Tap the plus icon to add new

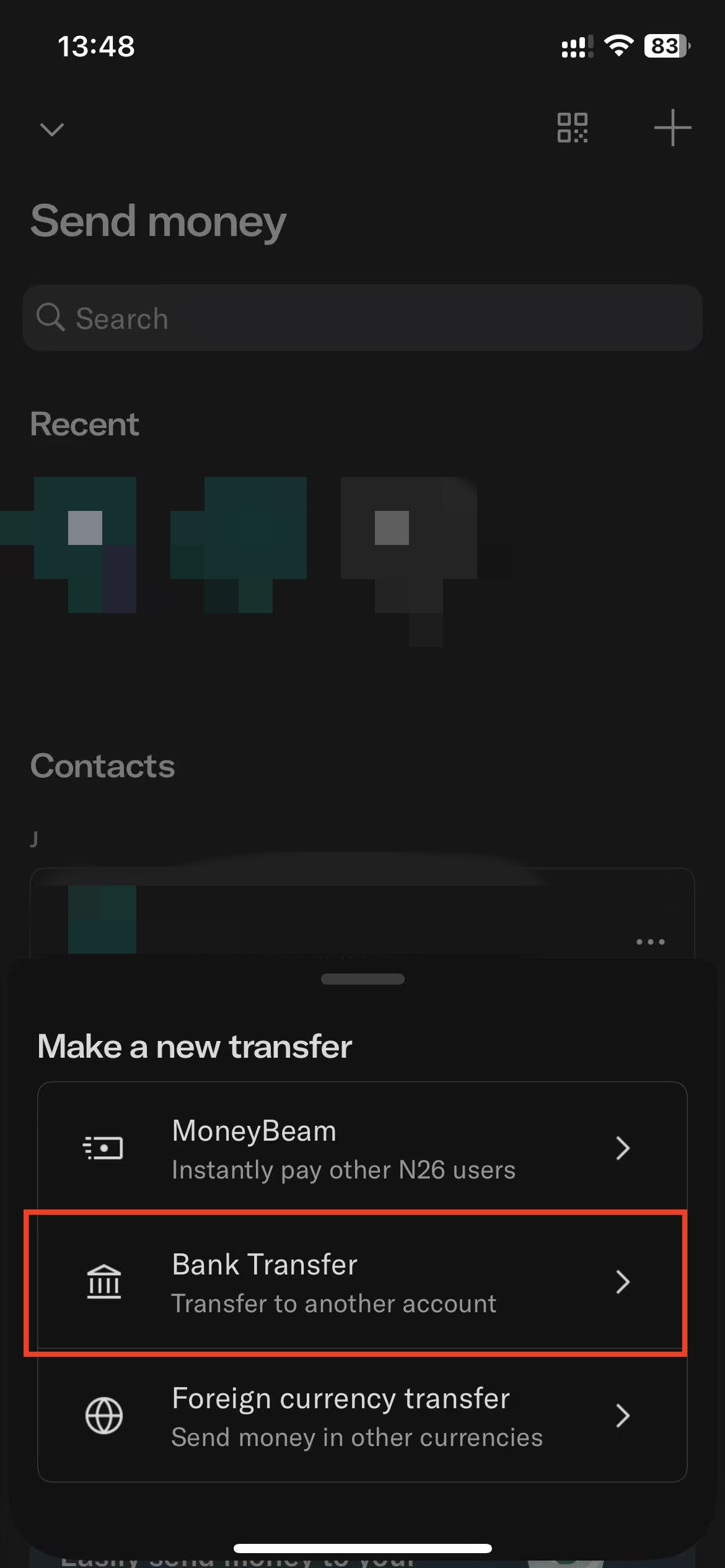click(x=672, y=128)
